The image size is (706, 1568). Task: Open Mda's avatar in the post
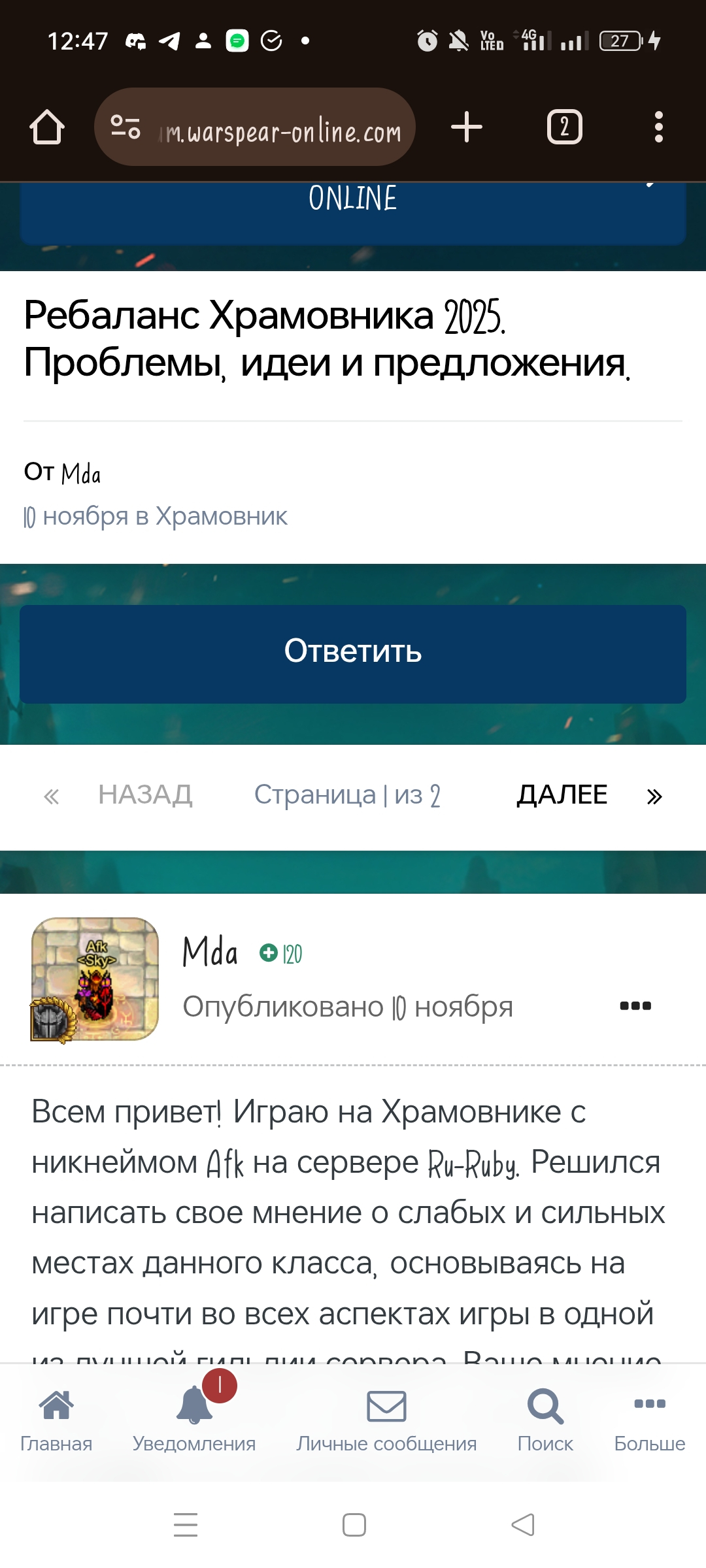click(x=95, y=979)
